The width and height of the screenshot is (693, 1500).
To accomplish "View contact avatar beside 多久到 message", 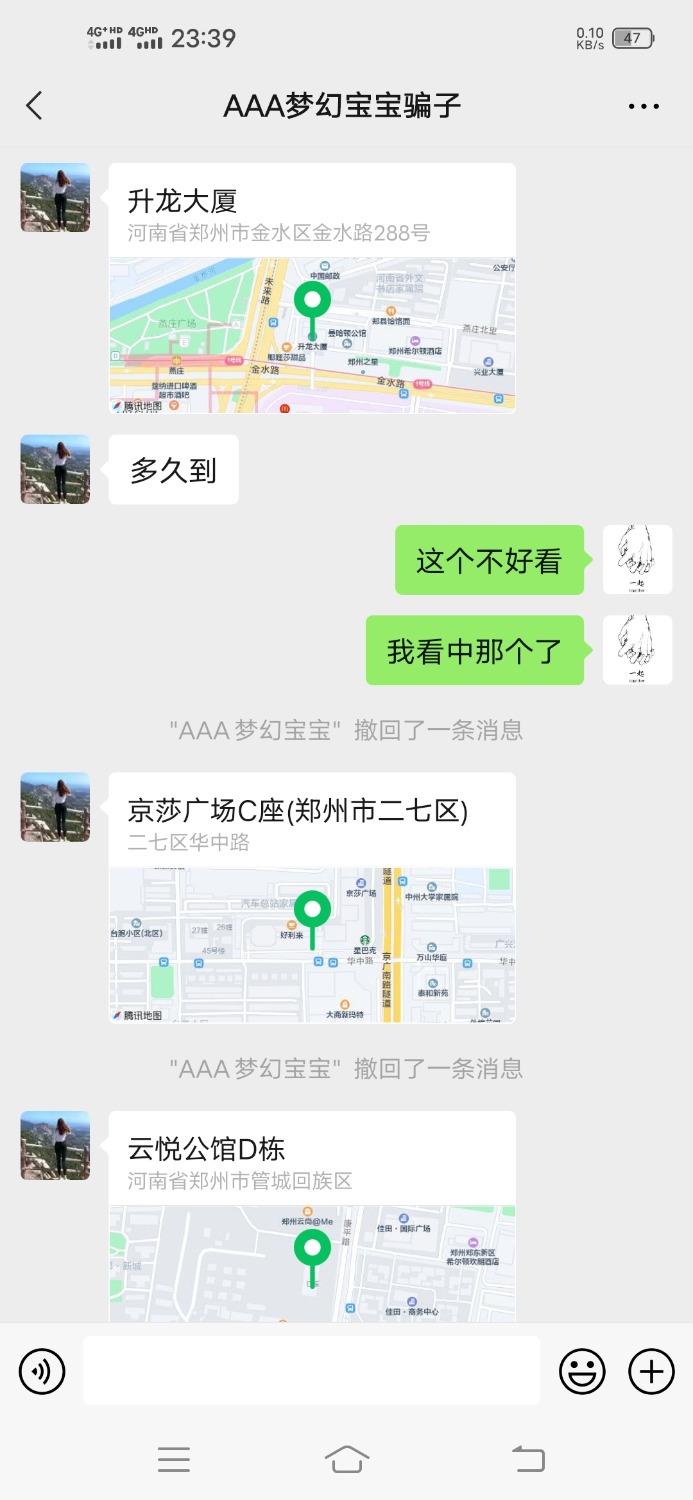I will [55, 469].
